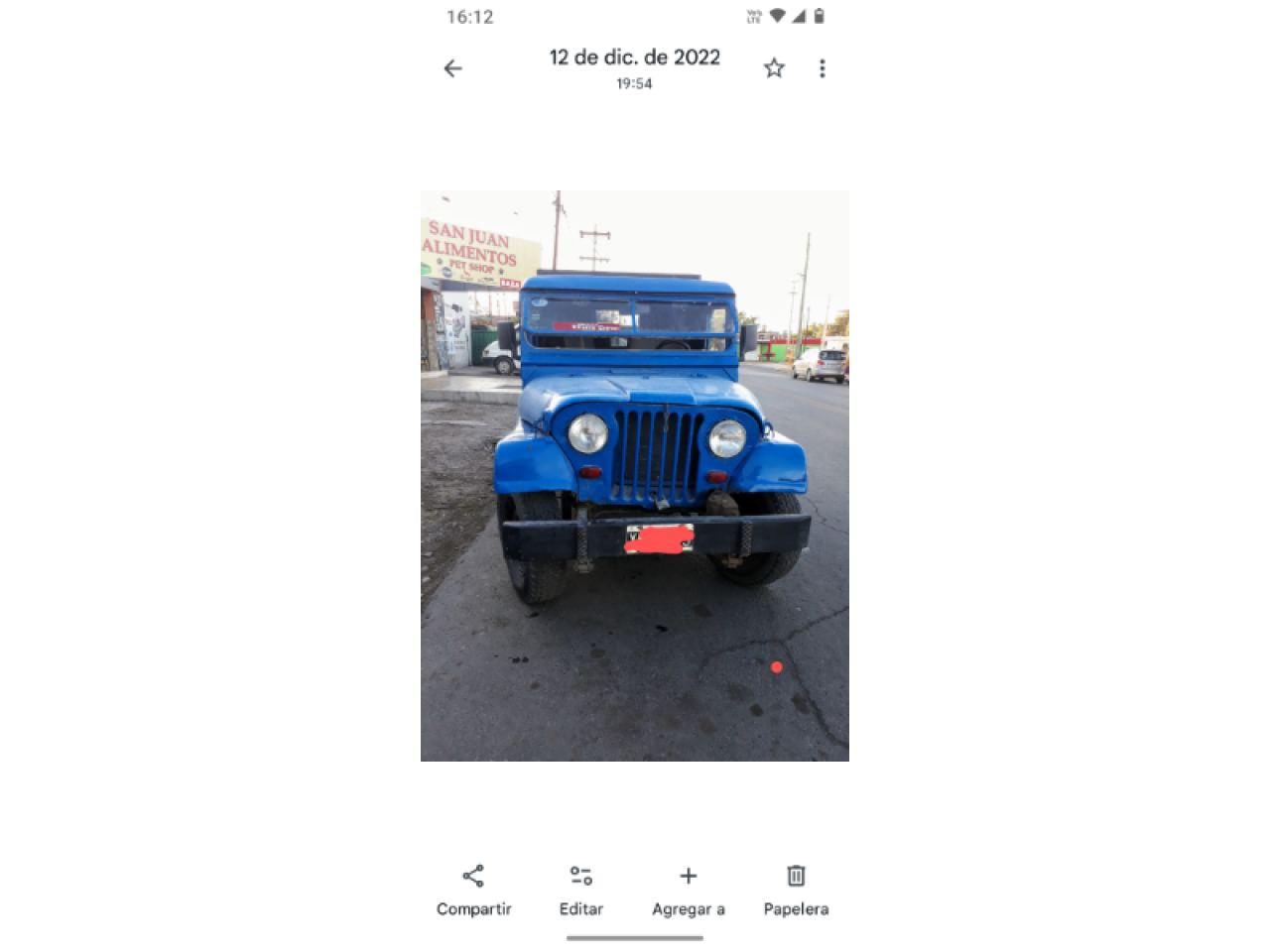
Task: Tap Agregar a to add to album
Action: [x=688, y=890]
